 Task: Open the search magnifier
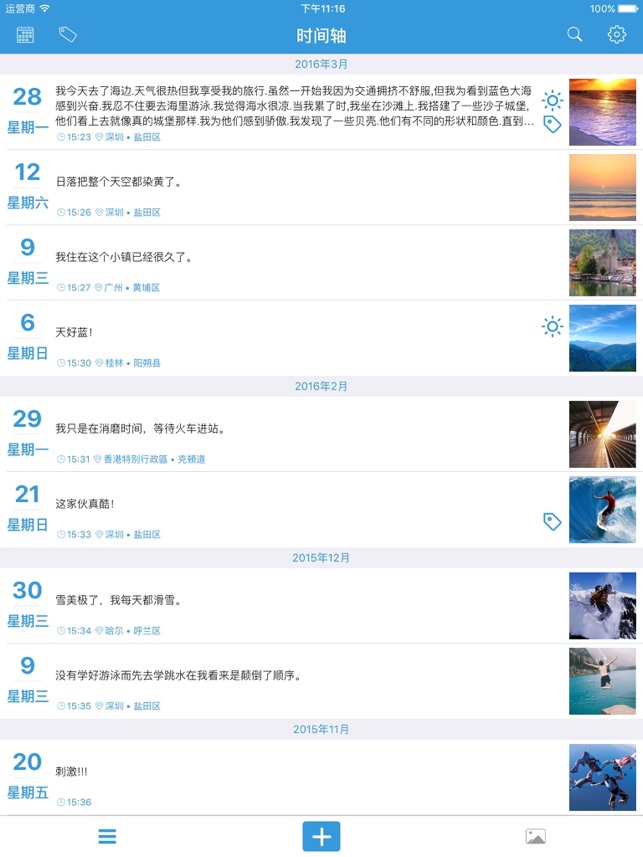coord(575,35)
